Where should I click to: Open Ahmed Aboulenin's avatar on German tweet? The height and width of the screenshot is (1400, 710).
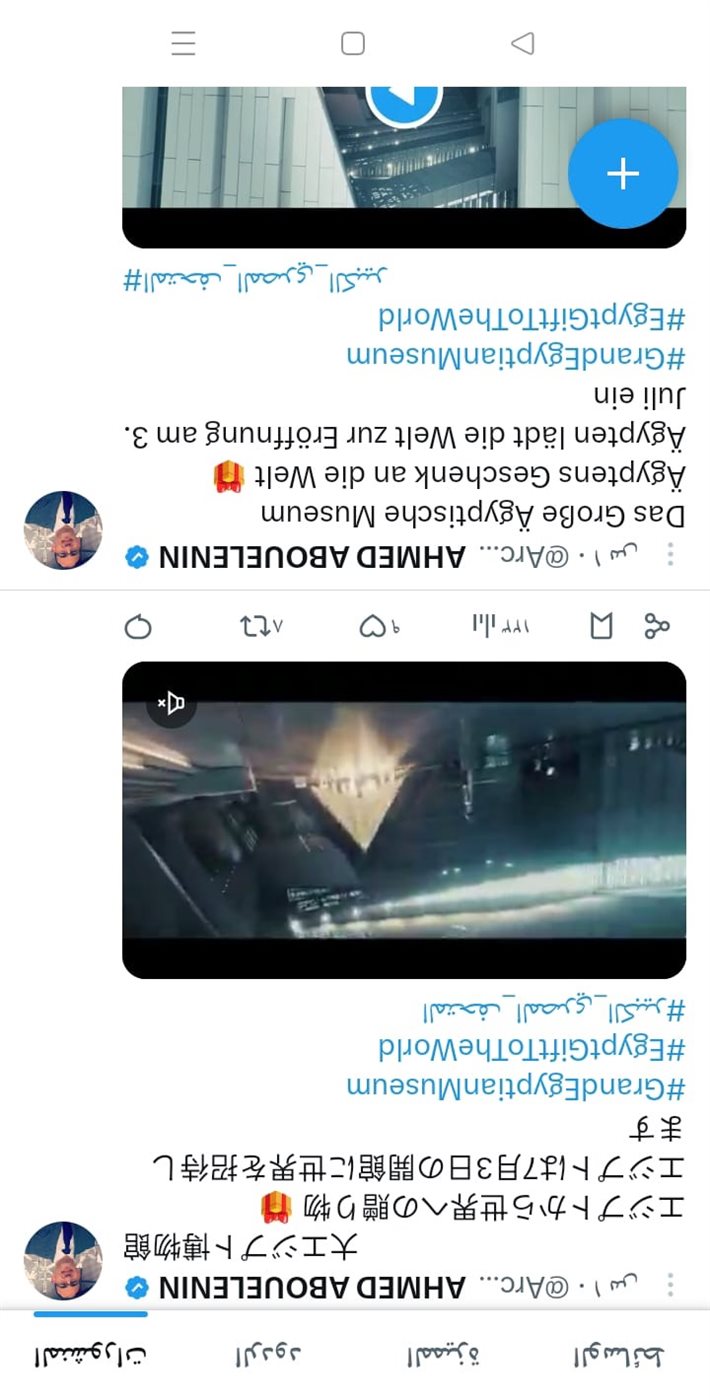(x=63, y=530)
